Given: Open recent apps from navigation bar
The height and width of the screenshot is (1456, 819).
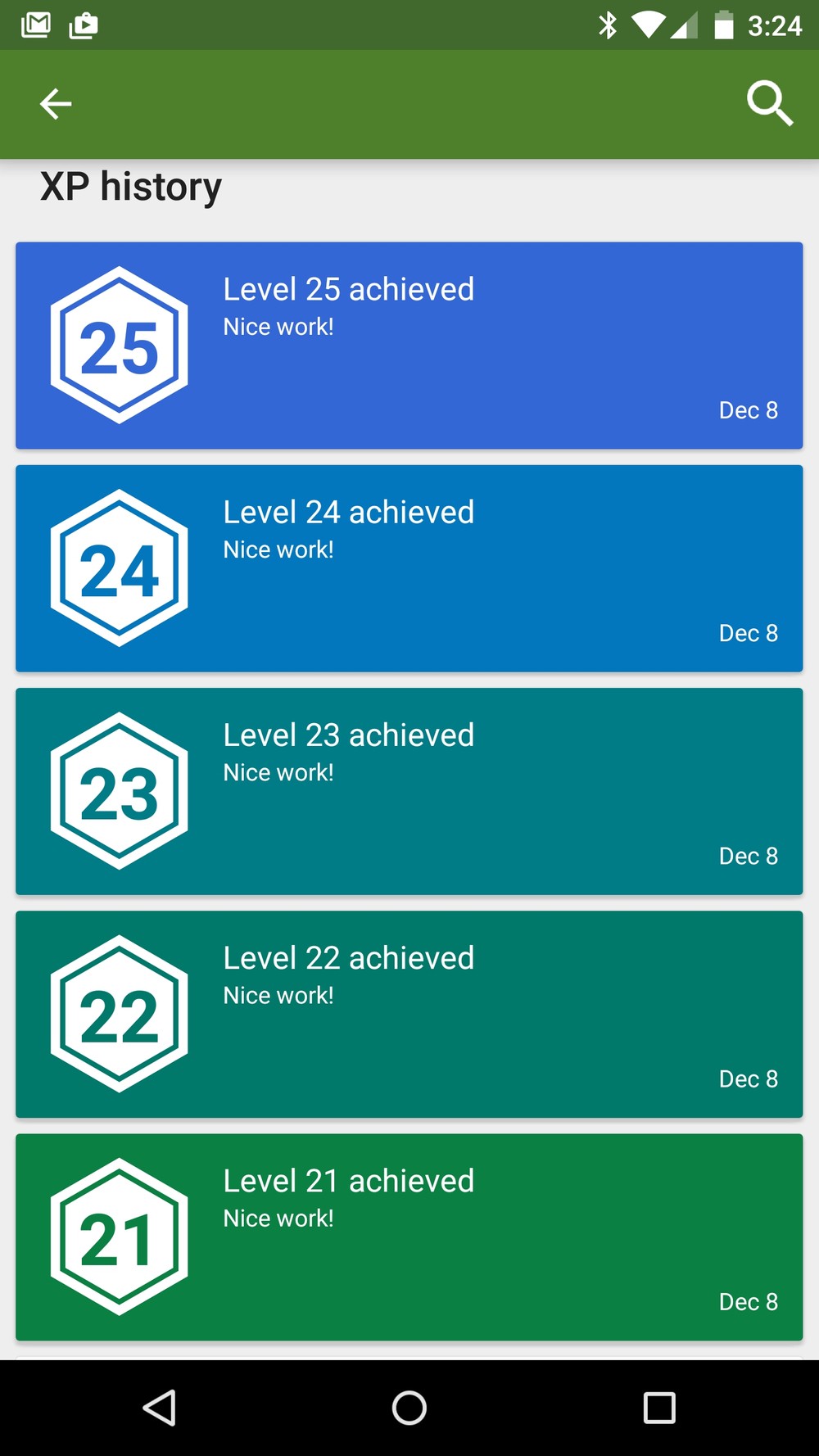Looking at the screenshot, I should (x=659, y=1408).
